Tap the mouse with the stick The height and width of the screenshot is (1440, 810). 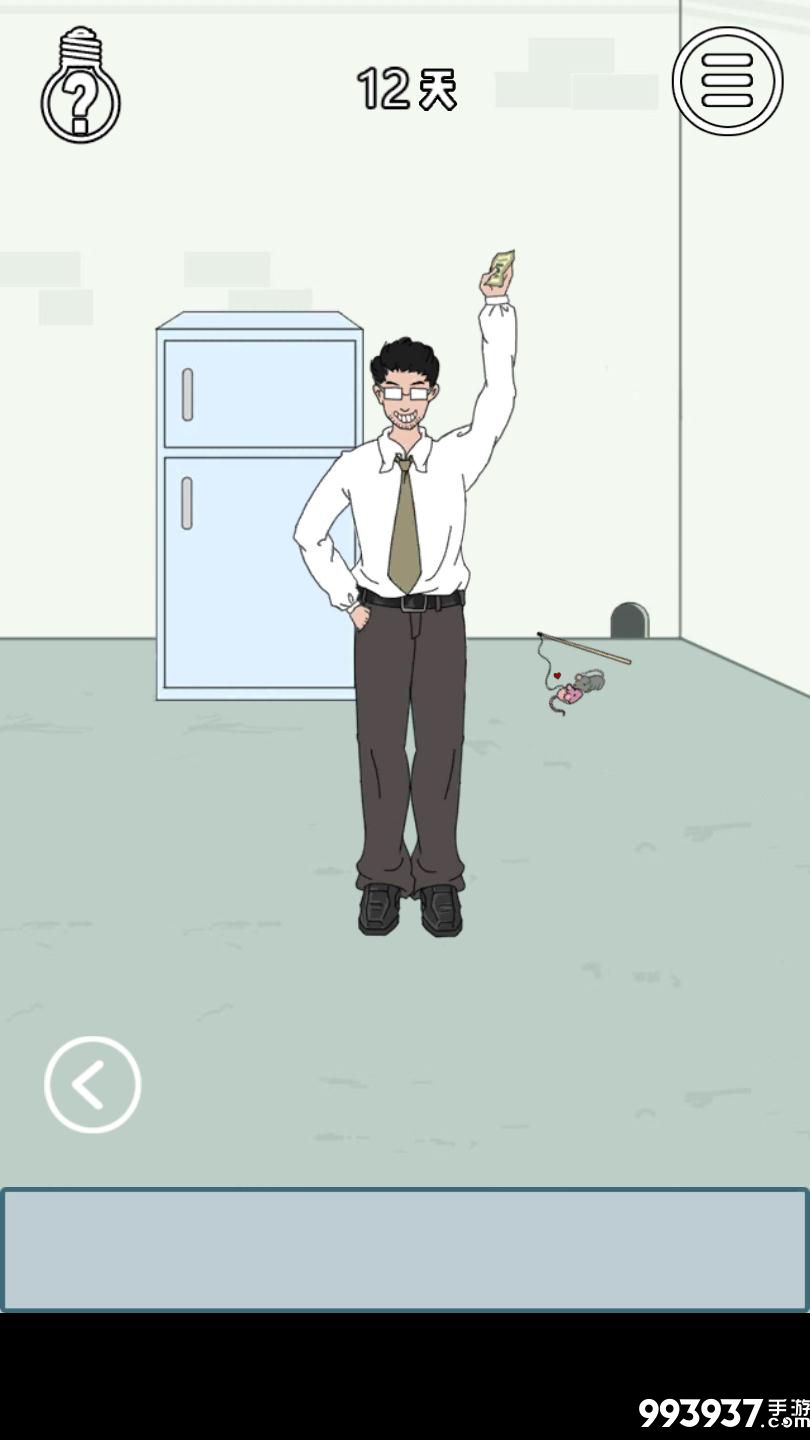[x=581, y=684]
